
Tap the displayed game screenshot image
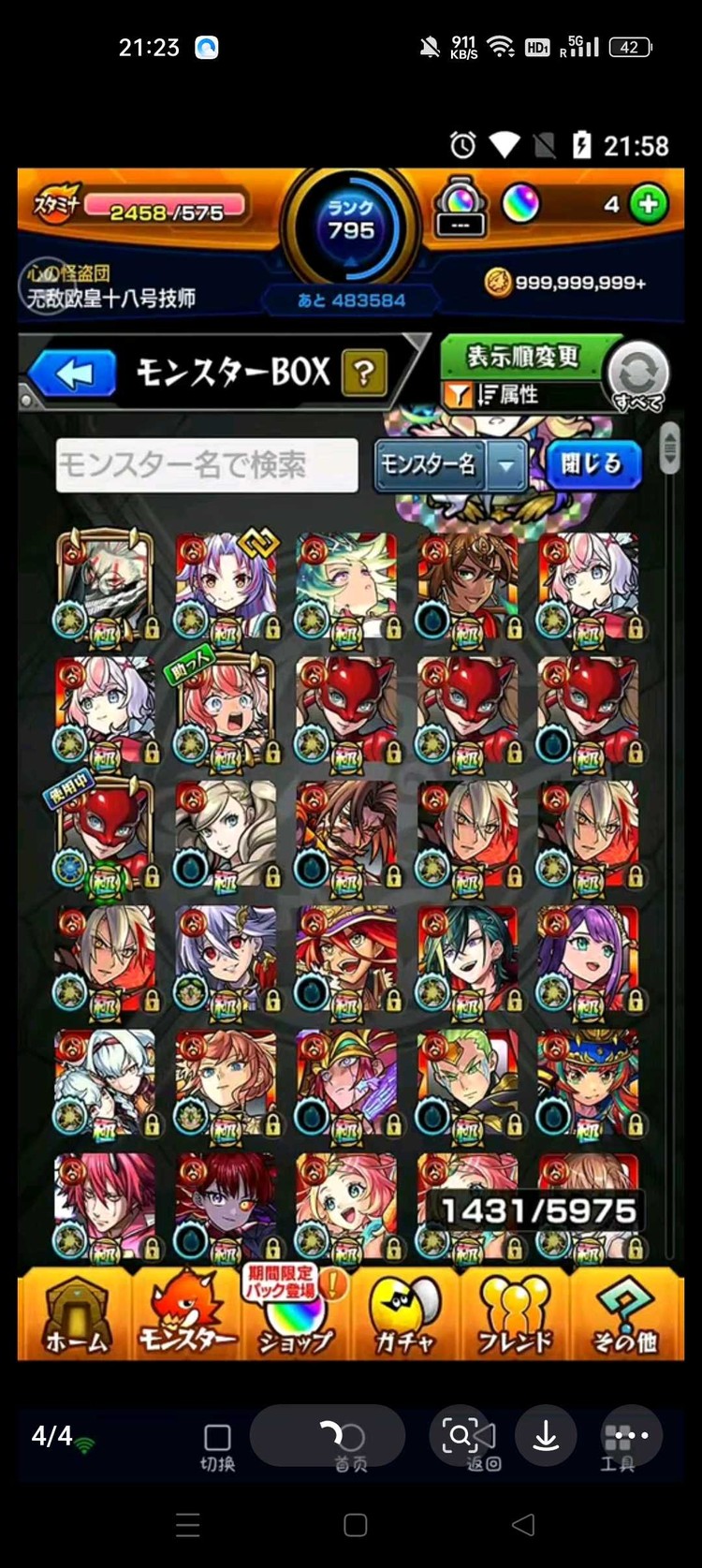tap(351, 749)
